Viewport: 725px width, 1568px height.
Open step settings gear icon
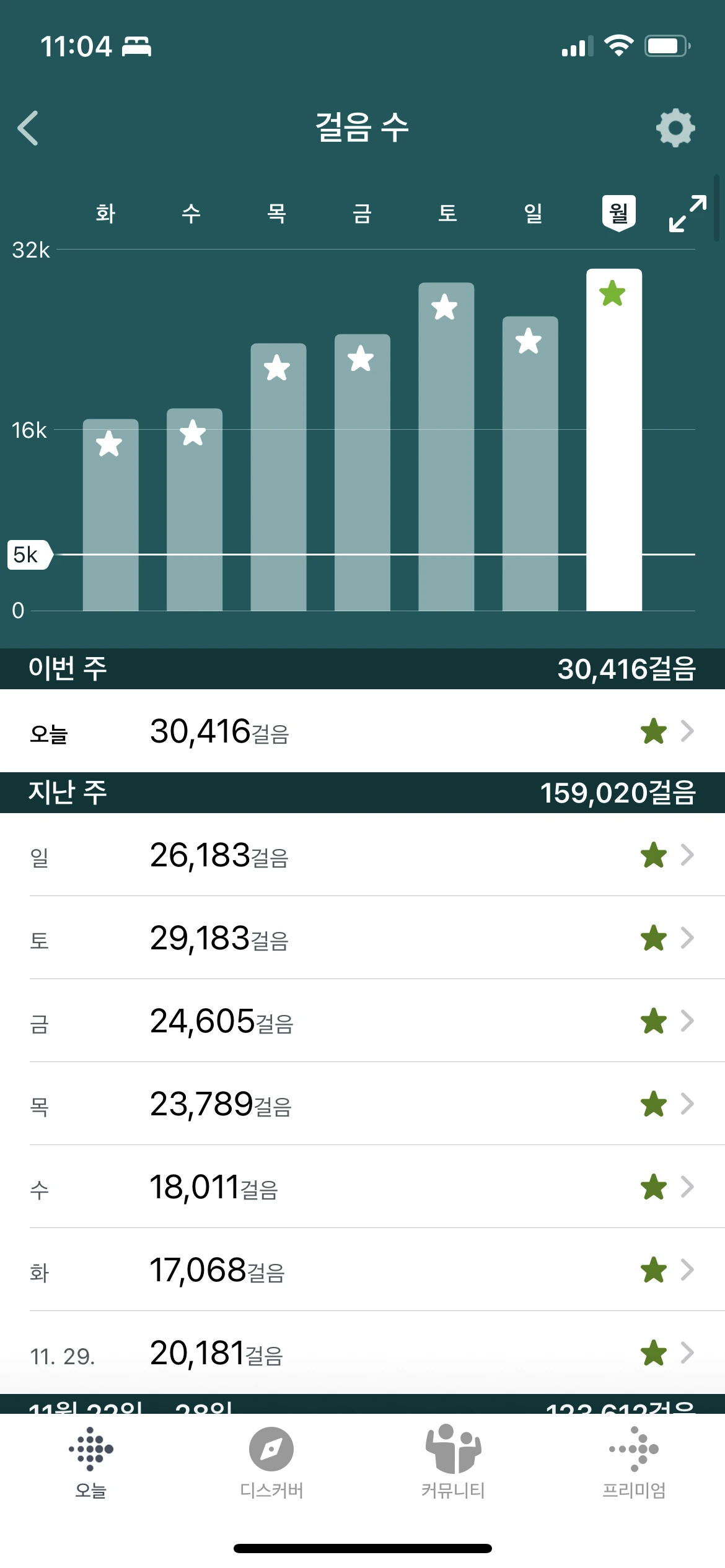coord(675,128)
